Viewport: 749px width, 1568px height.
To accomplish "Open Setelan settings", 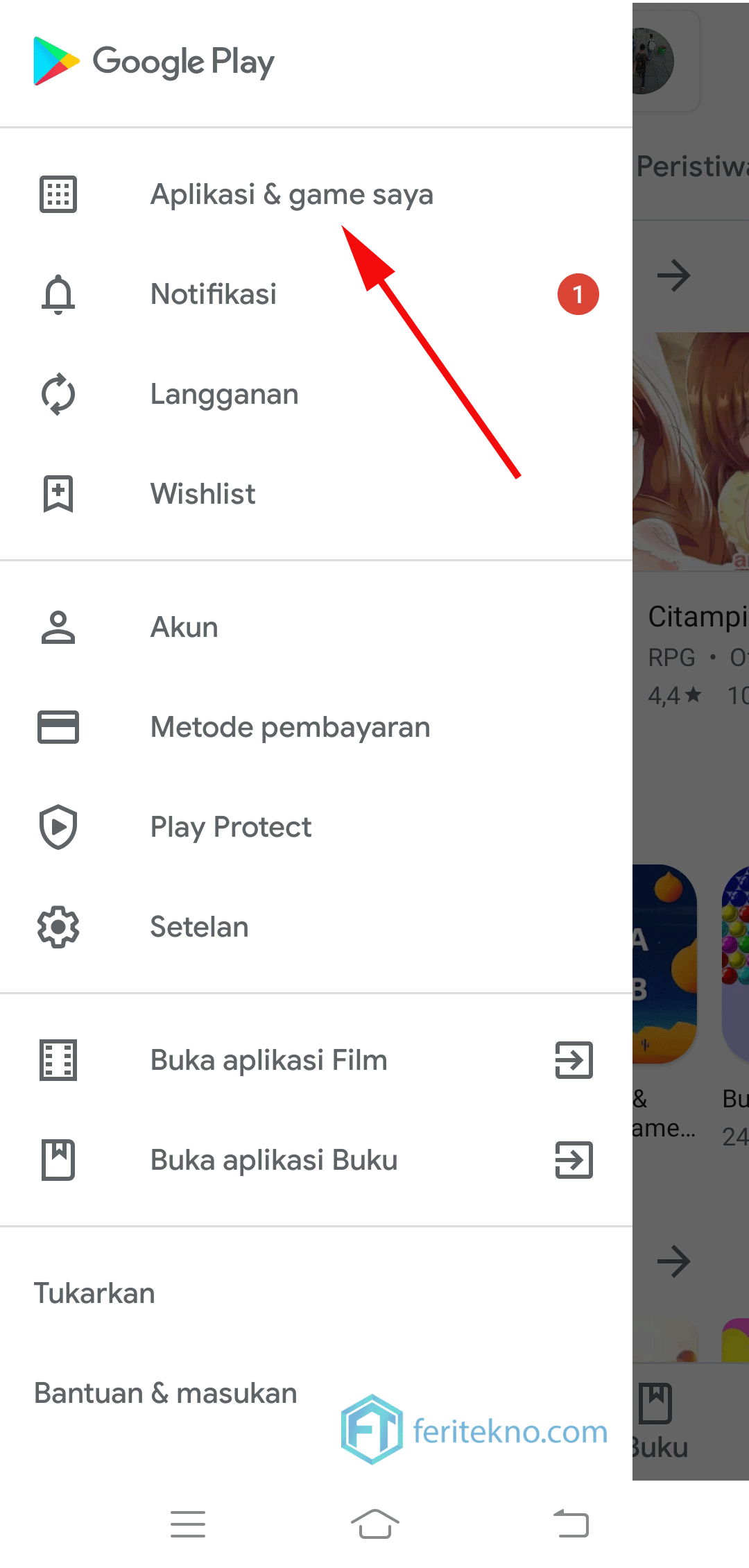I will 316,927.
